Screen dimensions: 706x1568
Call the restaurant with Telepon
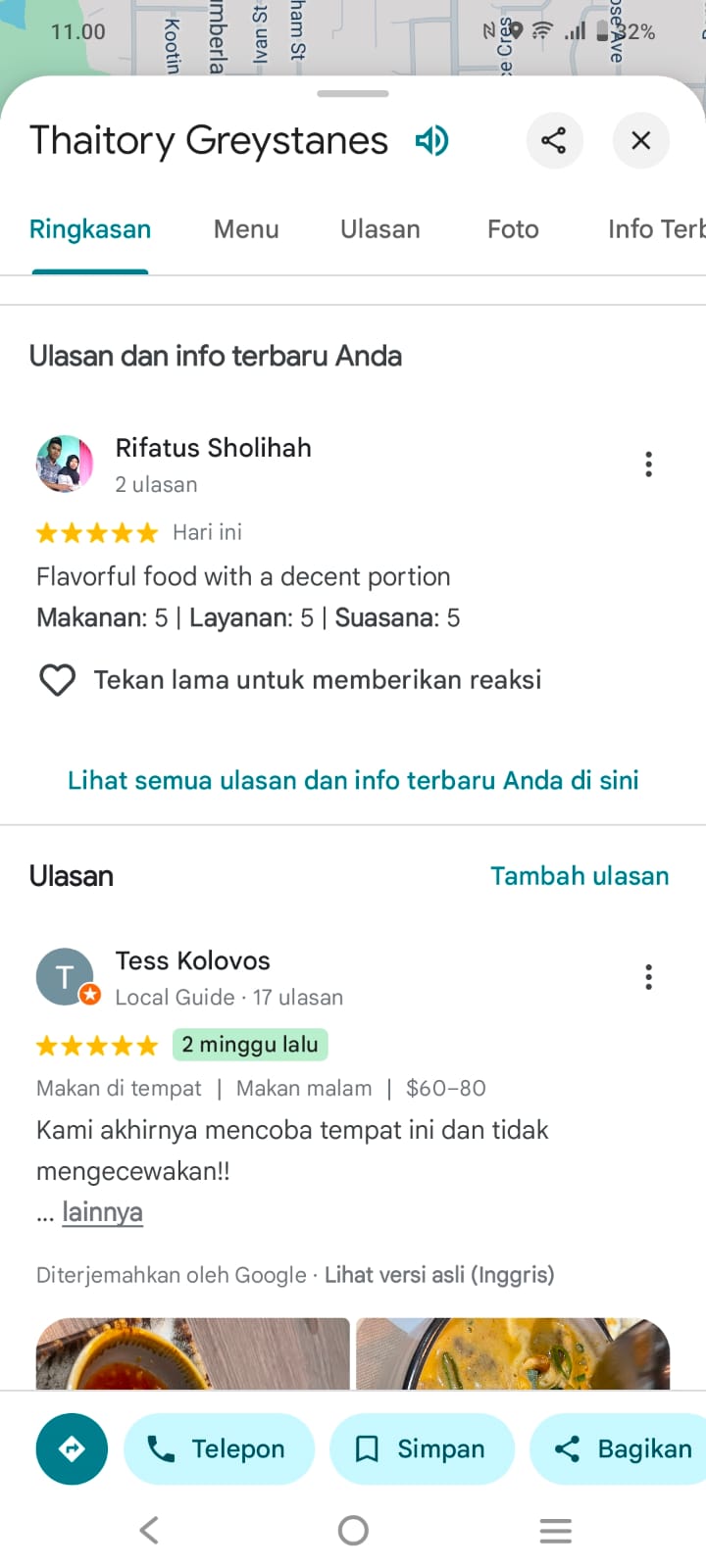pos(219,1448)
